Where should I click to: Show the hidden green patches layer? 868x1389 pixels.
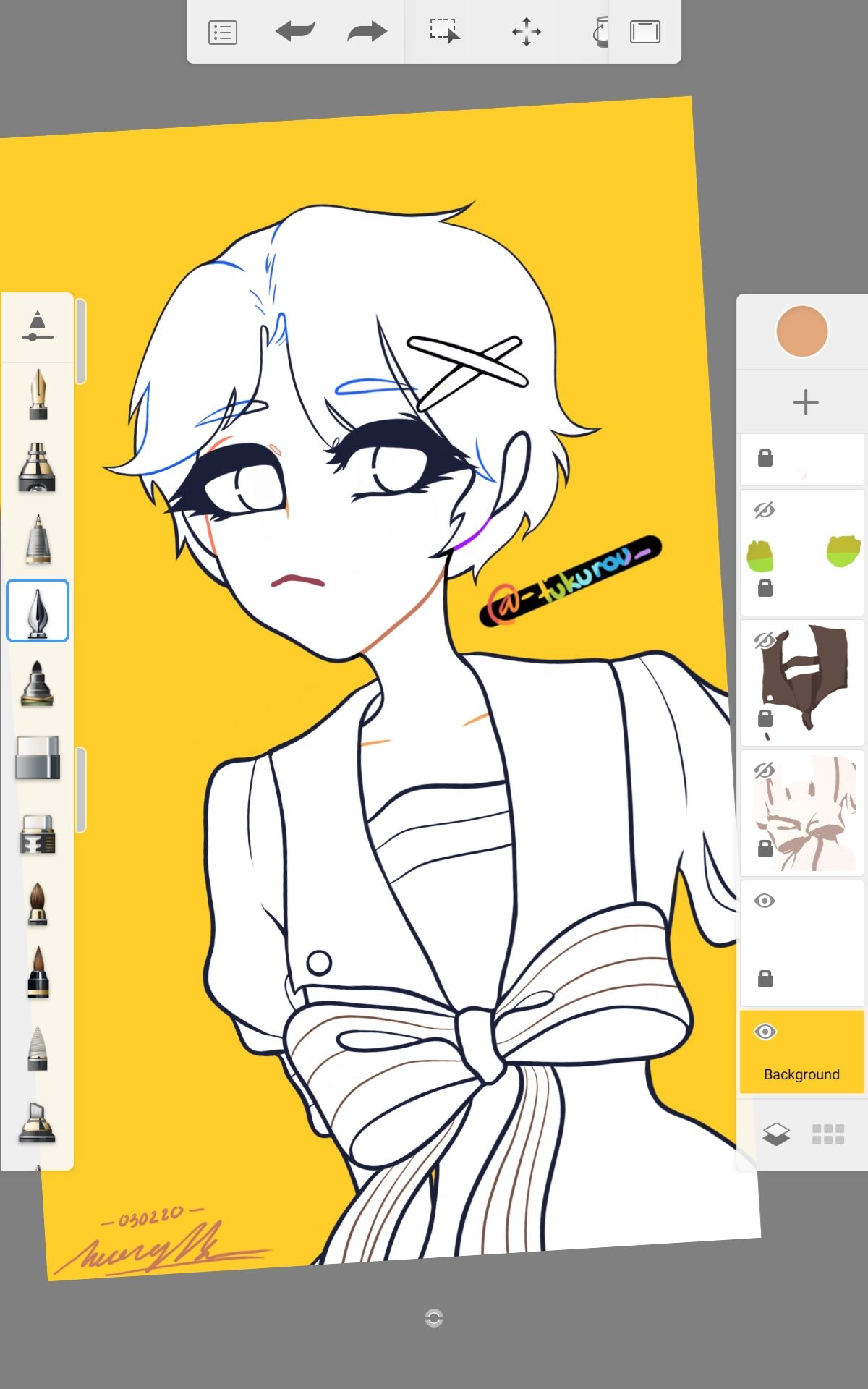click(x=765, y=510)
